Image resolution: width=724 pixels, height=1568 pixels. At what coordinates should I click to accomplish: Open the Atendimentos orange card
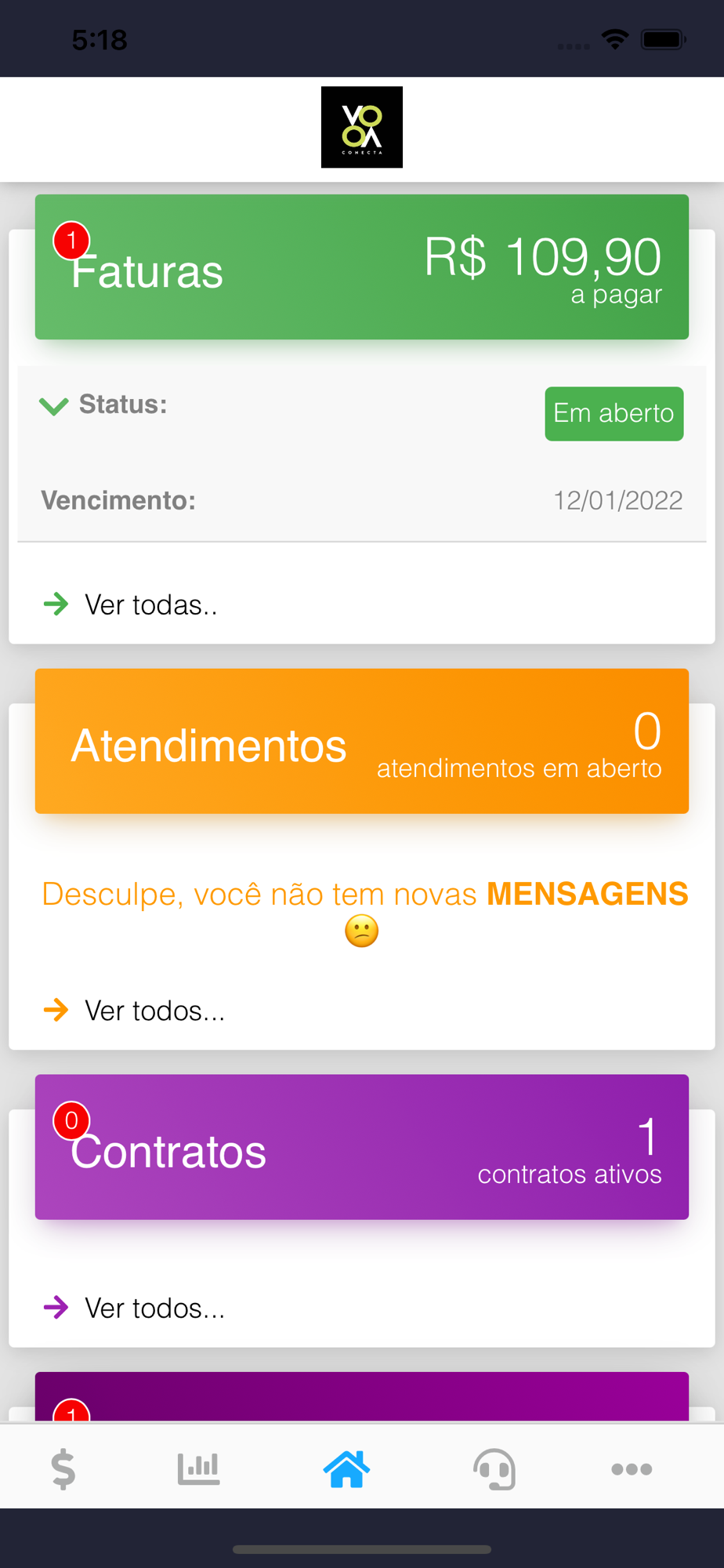click(362, 741)
